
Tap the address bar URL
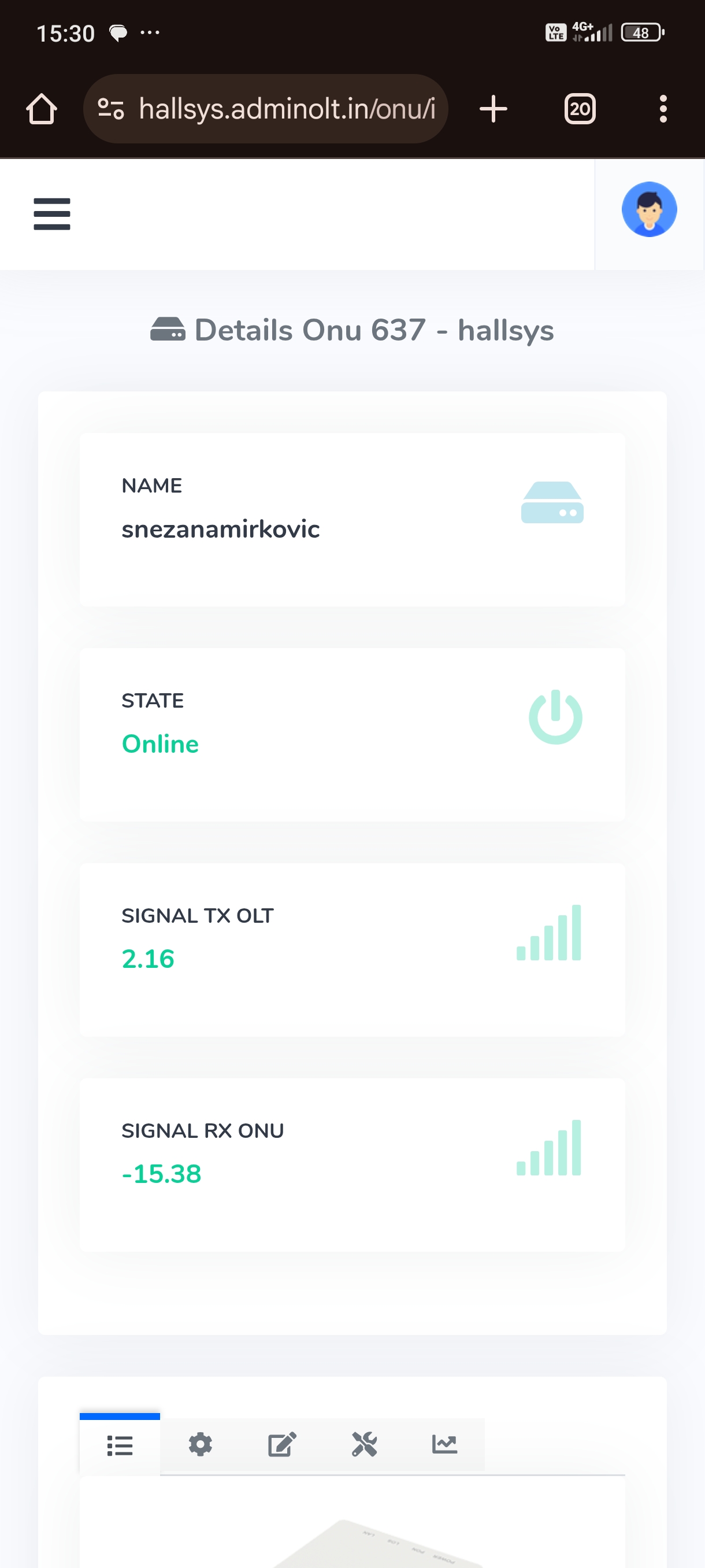pos(286,109)
